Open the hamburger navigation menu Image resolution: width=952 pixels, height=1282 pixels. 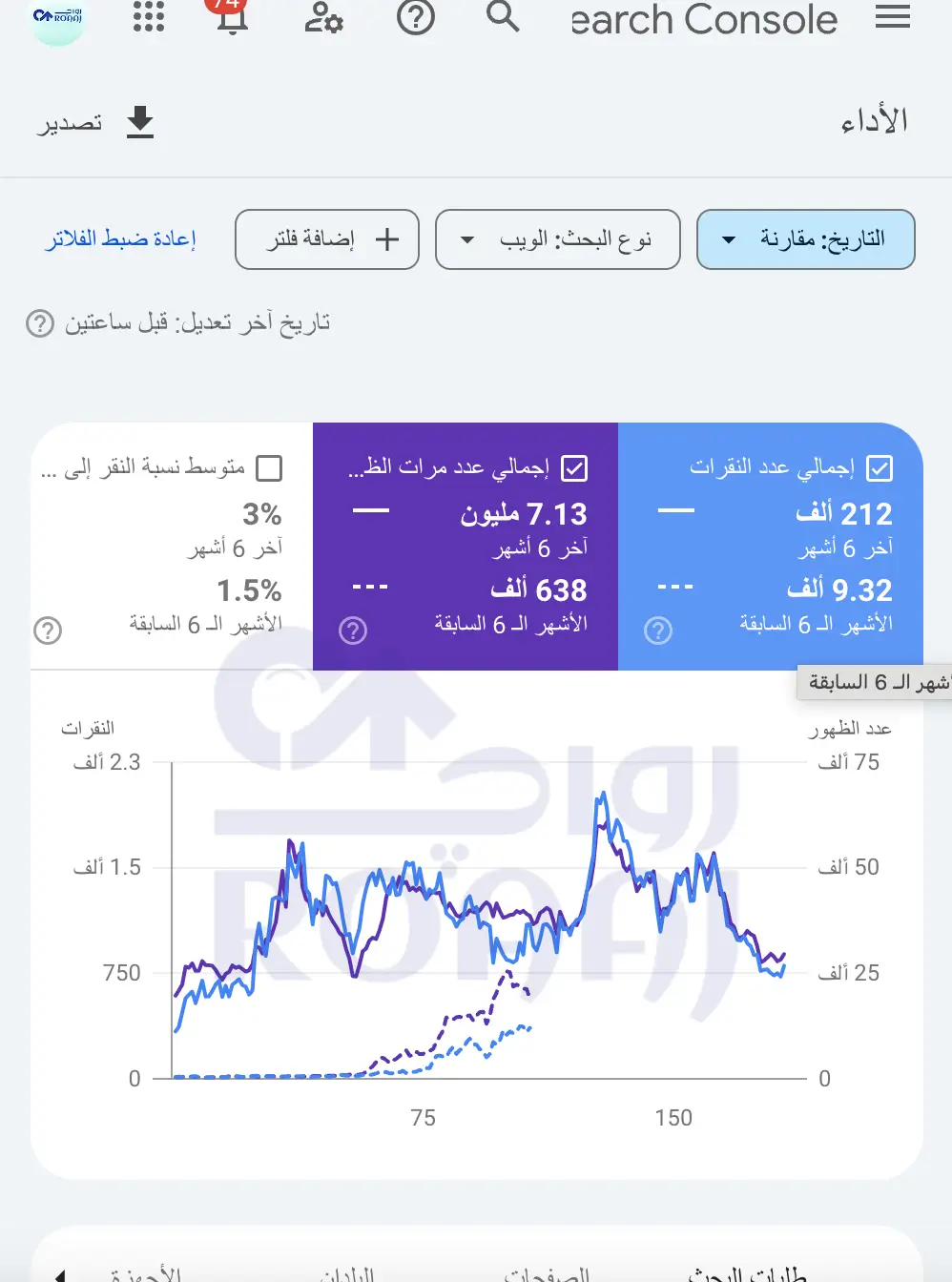coord(892,16)
